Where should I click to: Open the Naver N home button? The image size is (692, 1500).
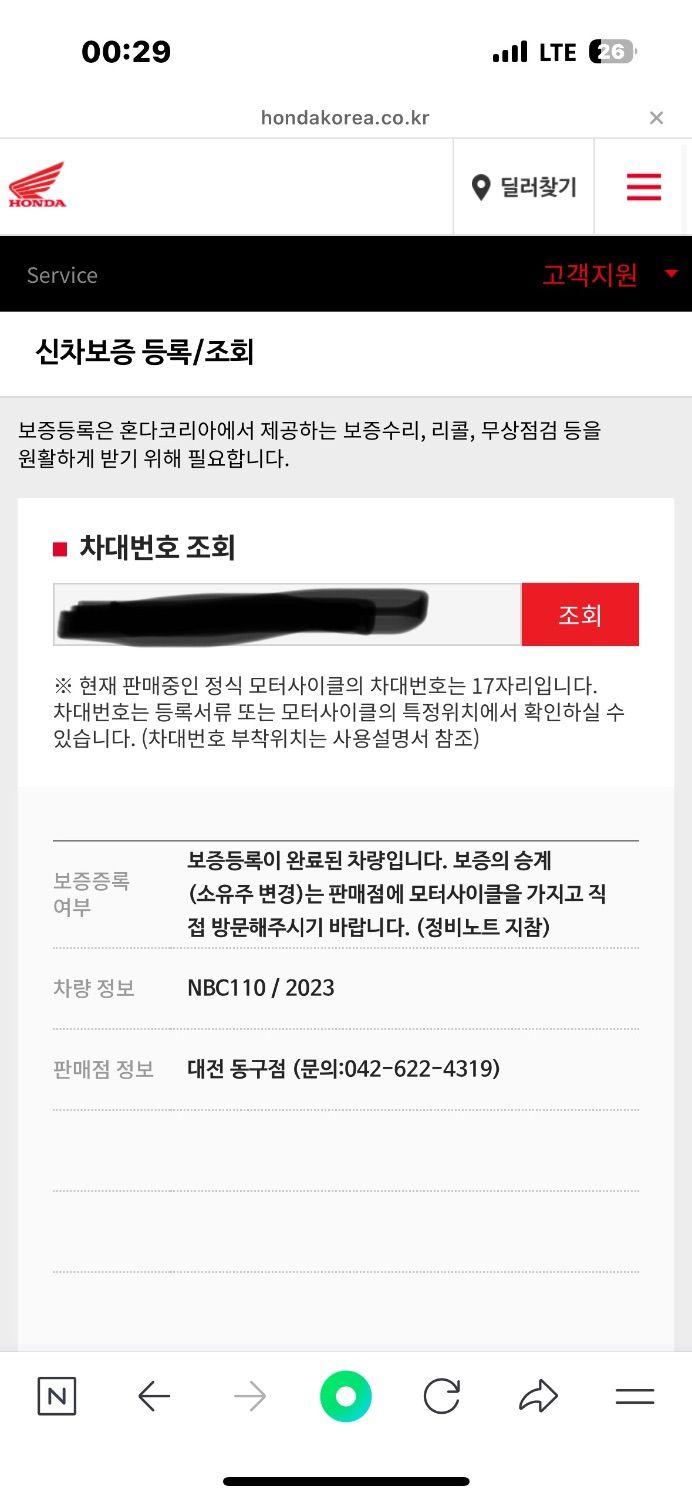coord(57,1396)
